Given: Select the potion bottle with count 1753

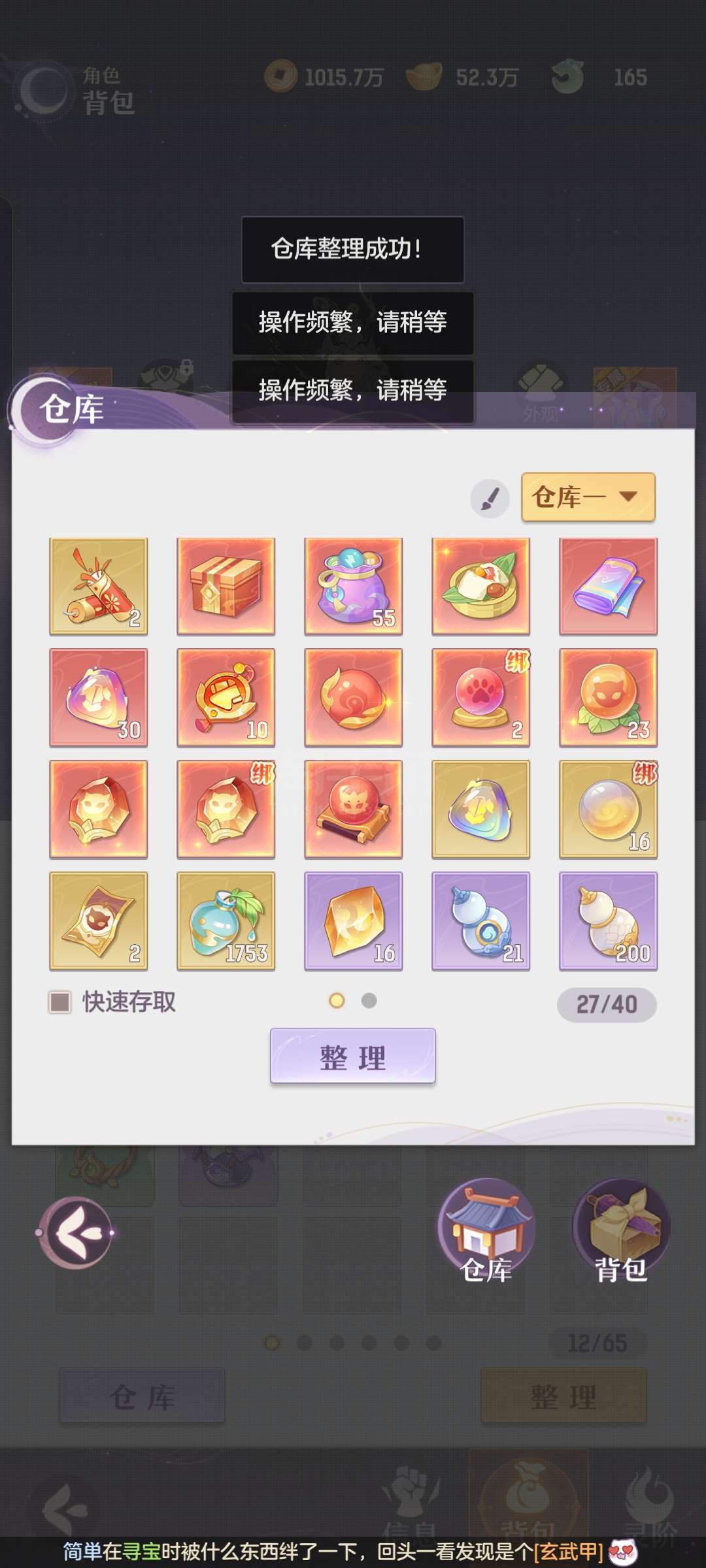Looking at the screenshot, I should [226, 921].
